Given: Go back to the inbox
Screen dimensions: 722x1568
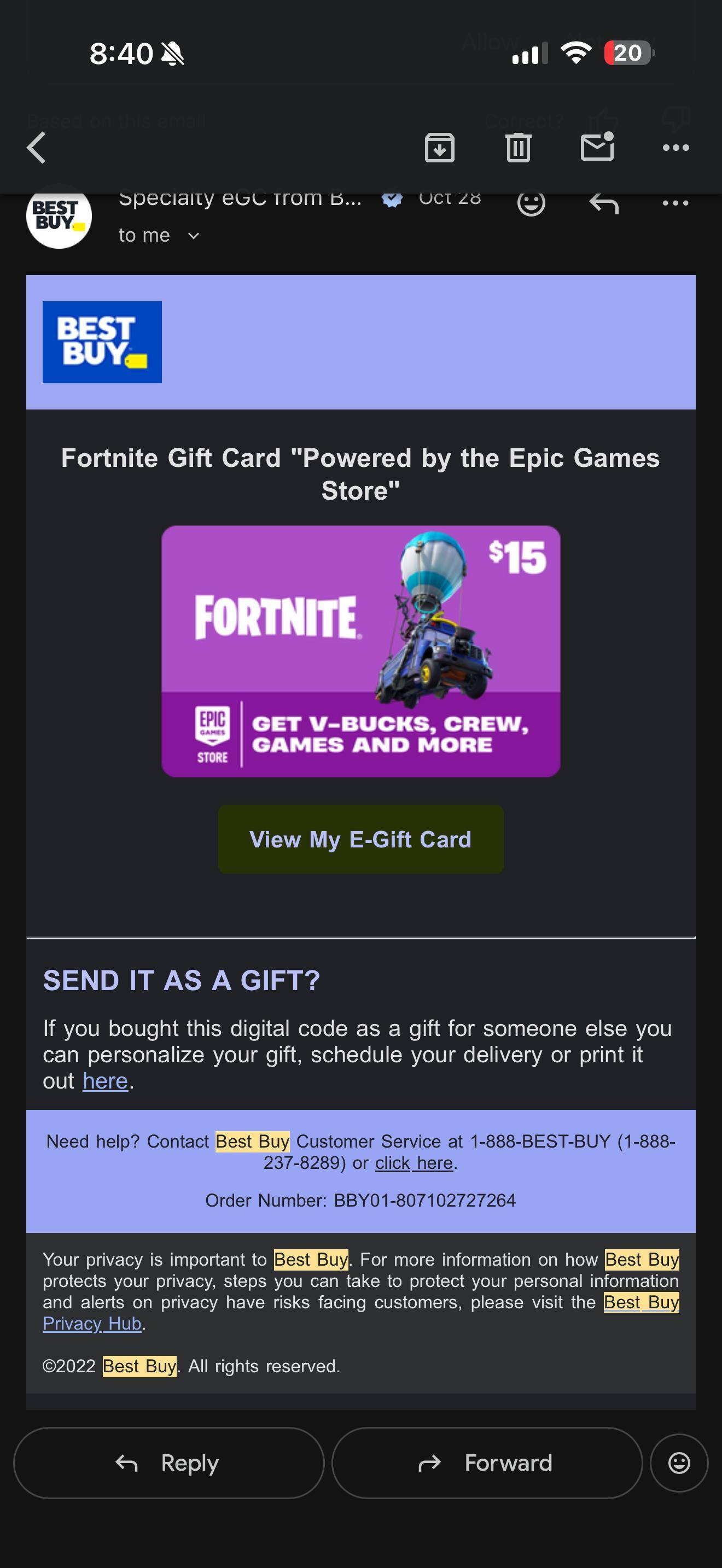Looking at the screenshot, I should coord(37,148).
